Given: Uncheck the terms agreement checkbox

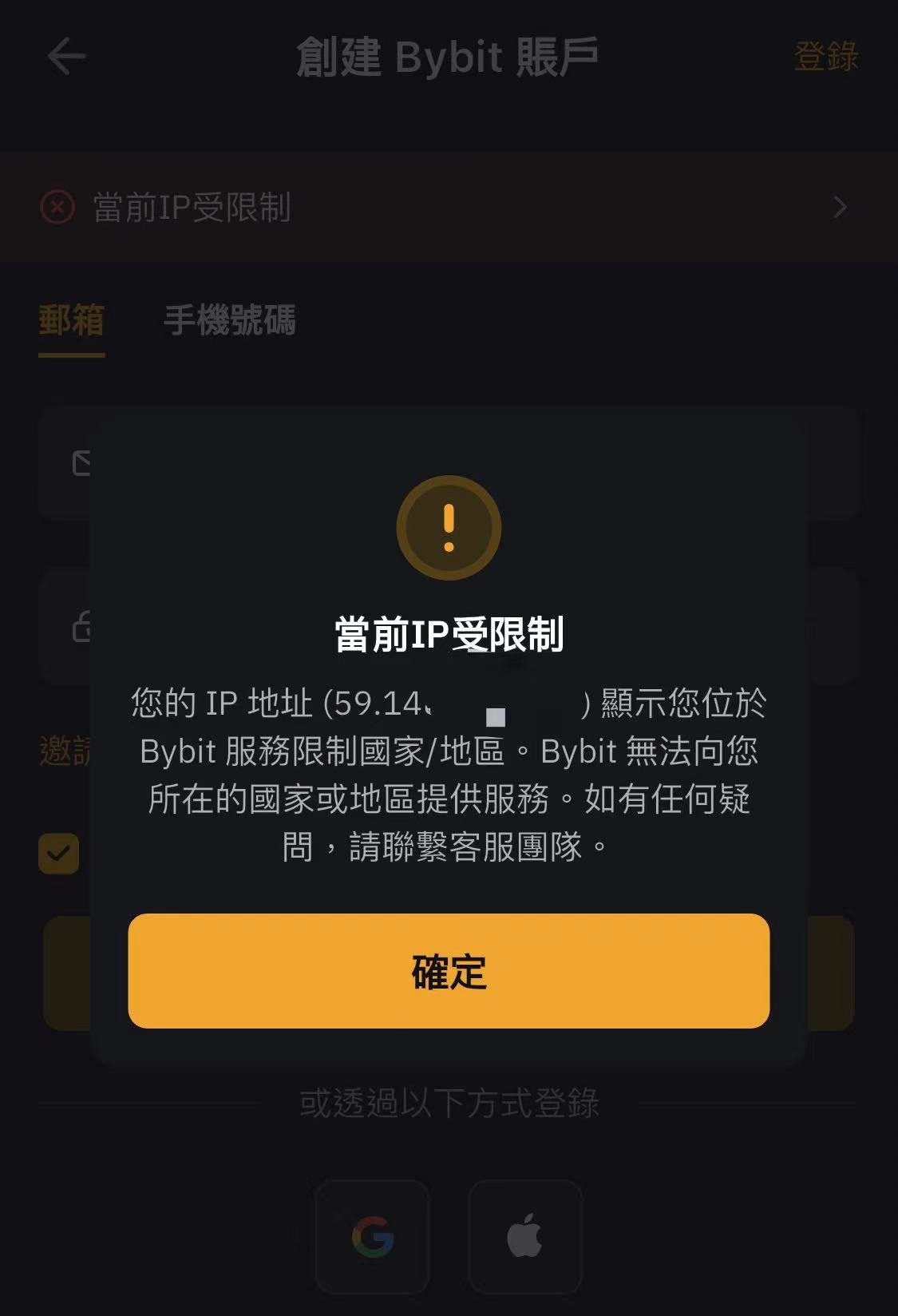Looking at the screenshot, I should click(59, 854).
